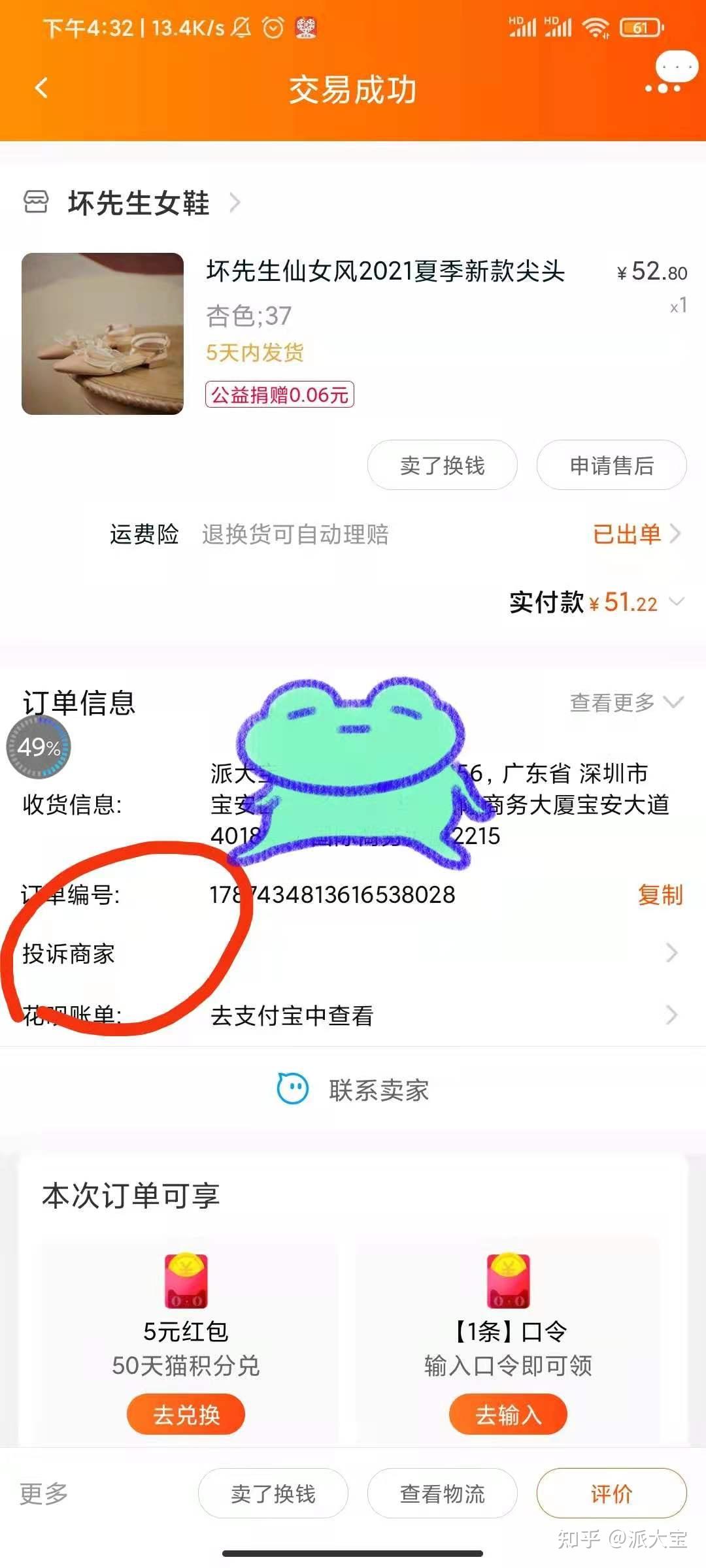This screenshot has width=706, height=1568.
Task: Expand the 实付款 payment breakdown
Action: point(677,602)
